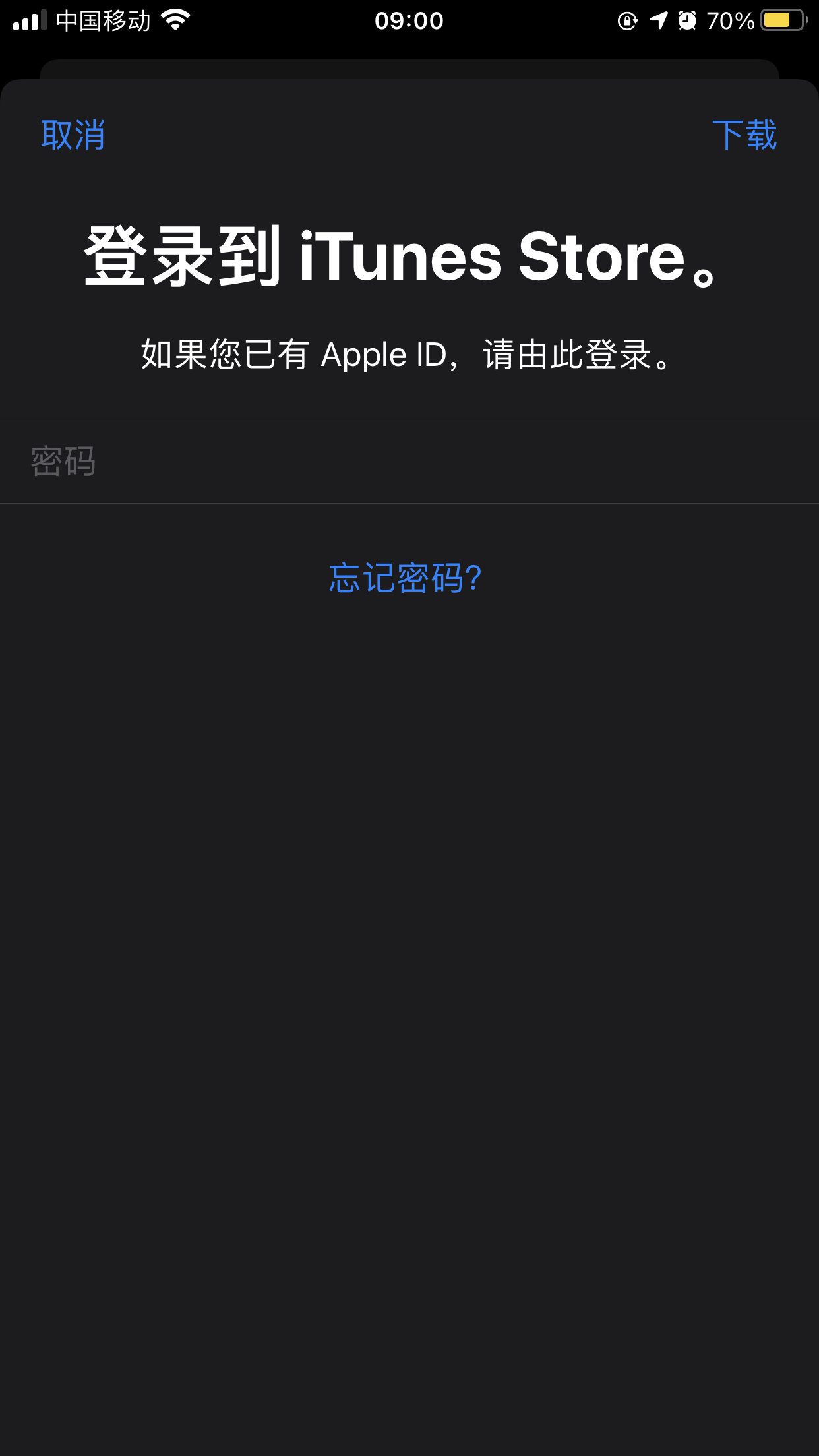The width and height of the screenshot is (819, 1456).
Task: Open the 忘记密码? link
Action: point(406,578)
